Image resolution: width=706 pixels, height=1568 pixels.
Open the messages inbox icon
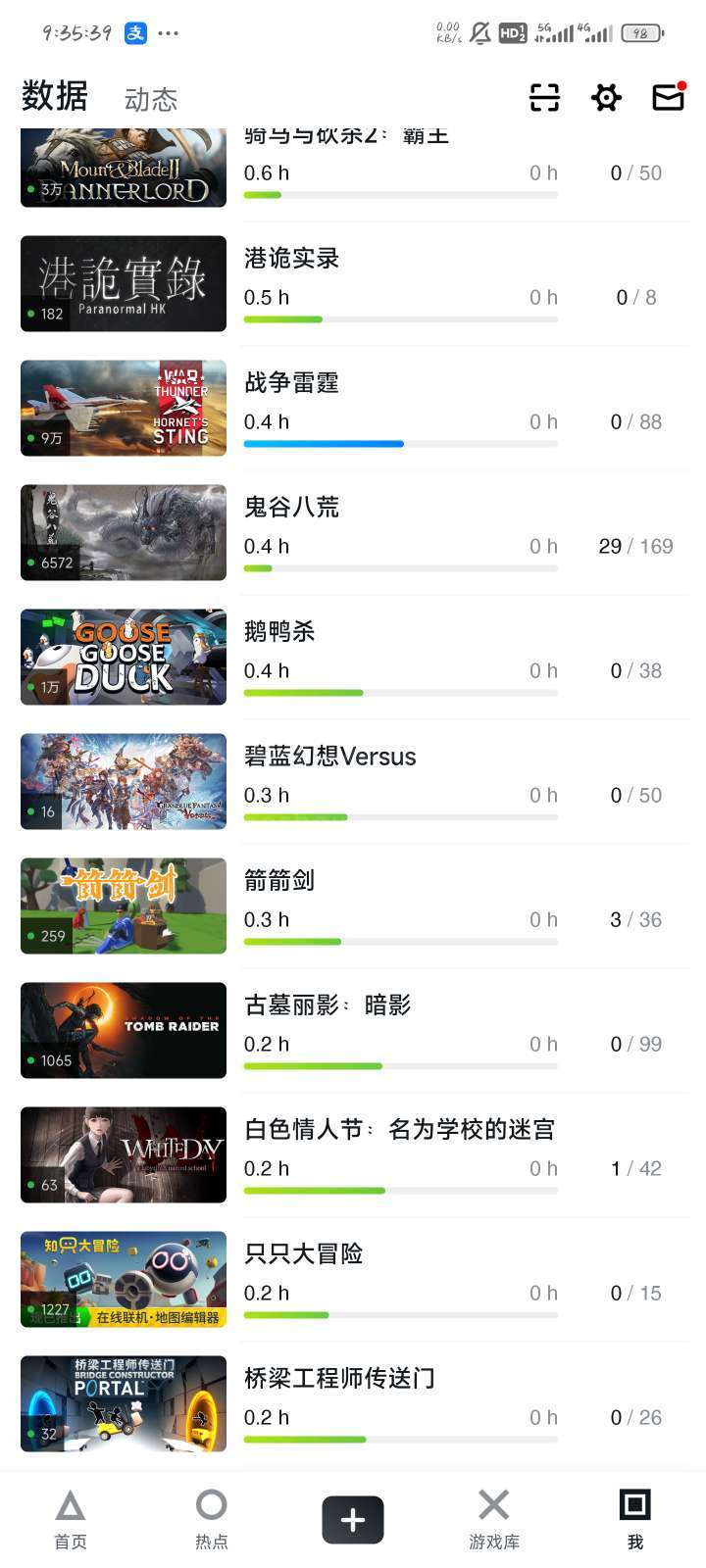668,97
